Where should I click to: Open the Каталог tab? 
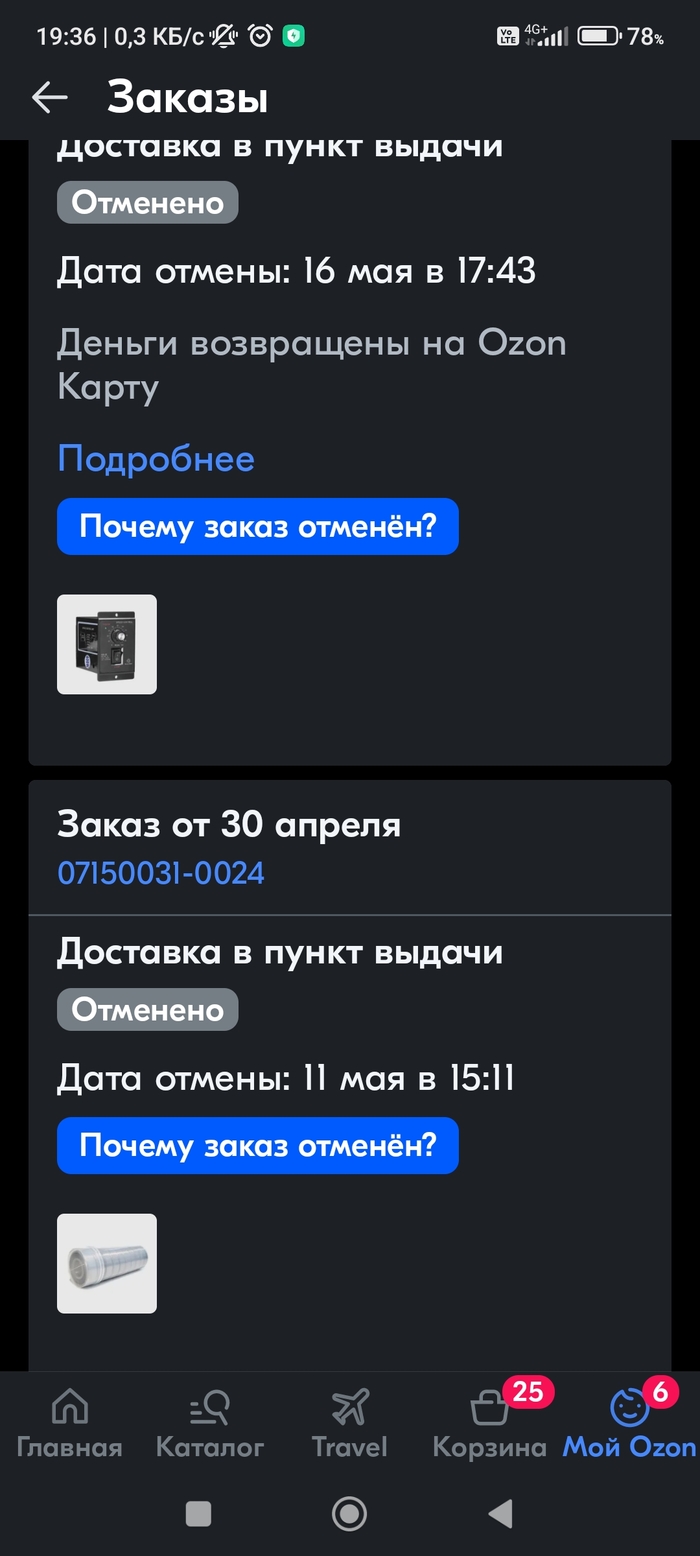(210, 1425)
